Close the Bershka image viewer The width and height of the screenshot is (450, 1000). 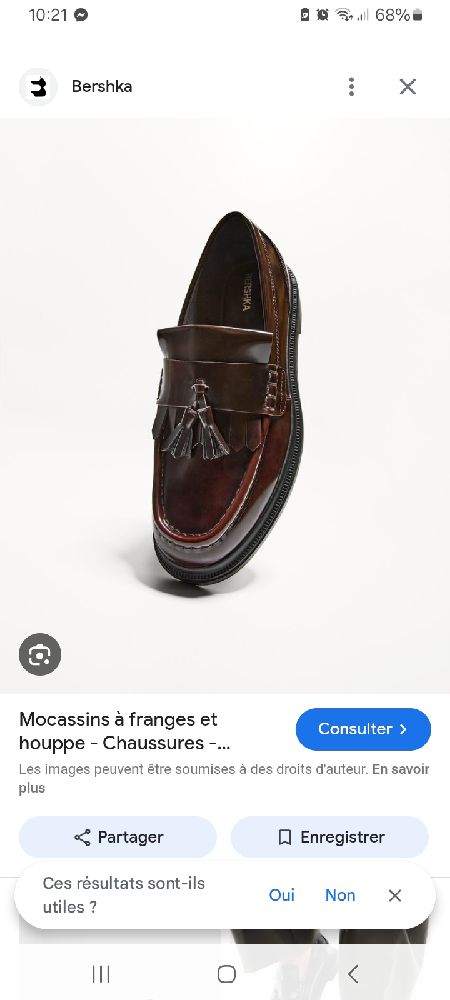click(408, 87)
